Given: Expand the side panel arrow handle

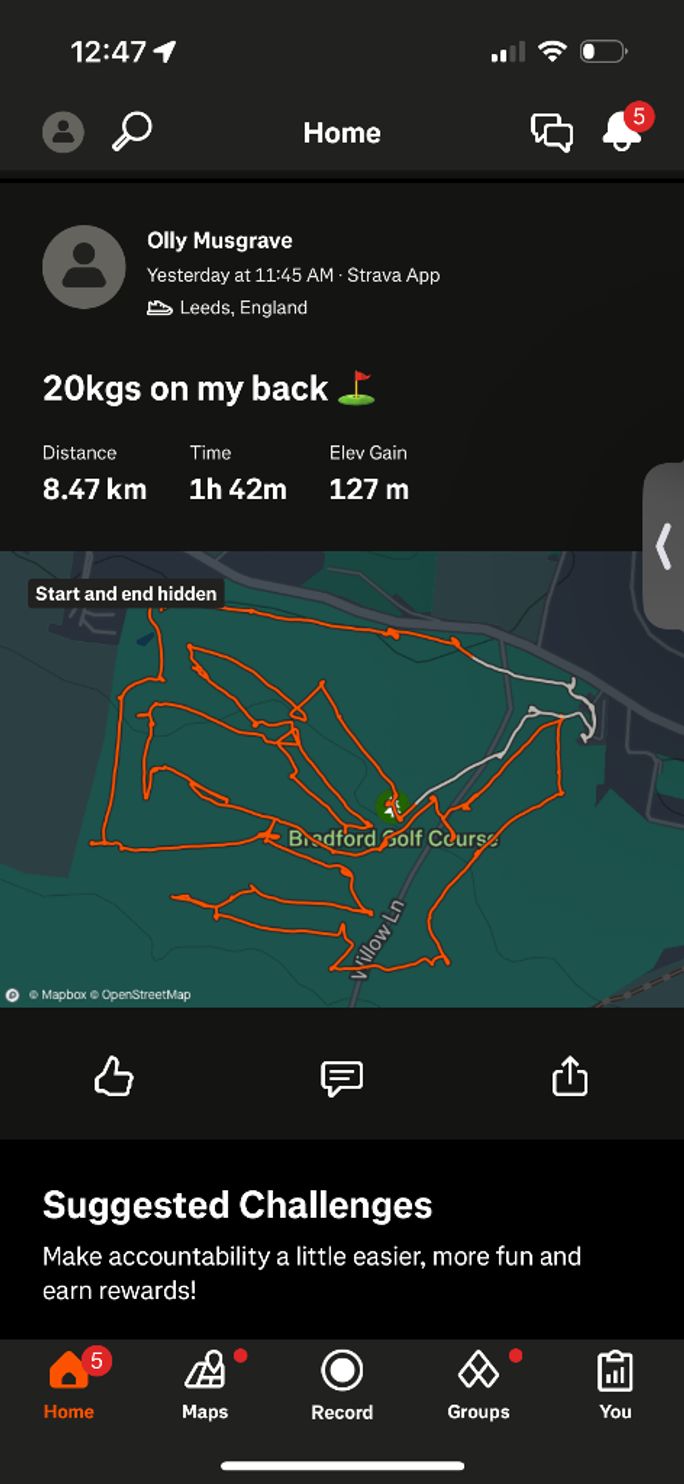Looking at the screenshot, I should click(663, 546).
